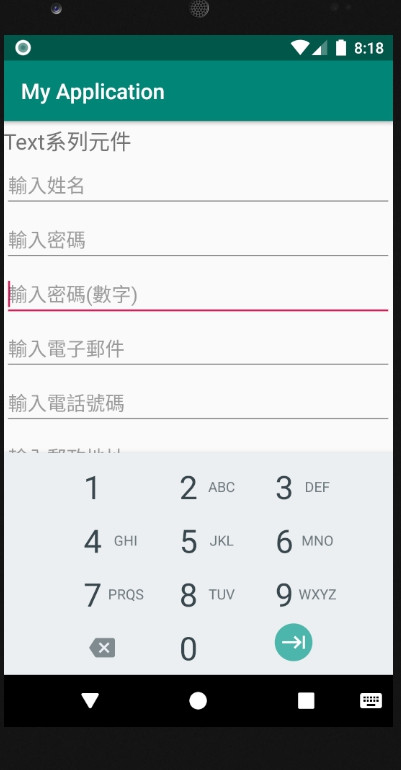Enter digit 1 on the keypad
Screen dimensions: 401x770
pyautogui.click(x=102, y=488)
